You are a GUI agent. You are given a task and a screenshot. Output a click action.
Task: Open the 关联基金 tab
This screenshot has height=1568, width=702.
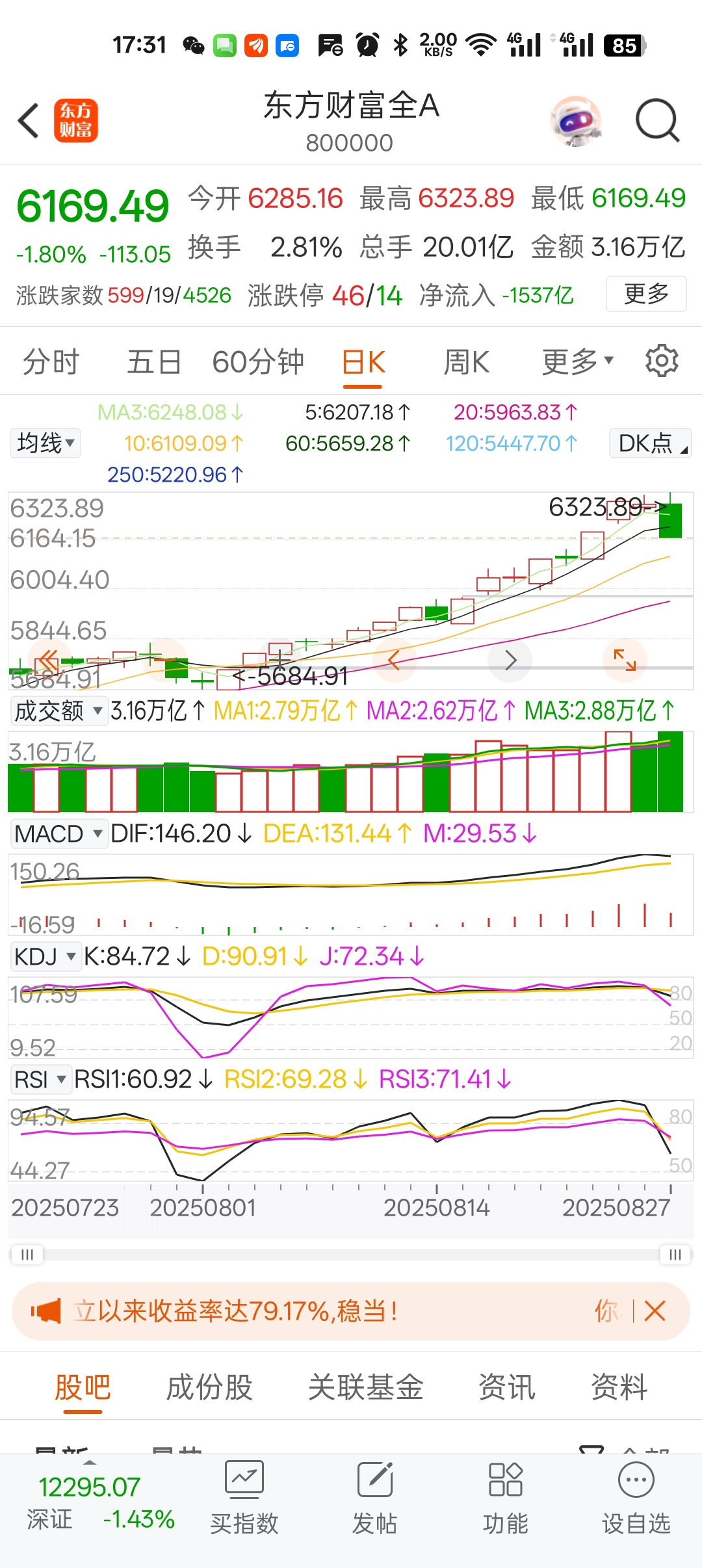(365, 1387)
